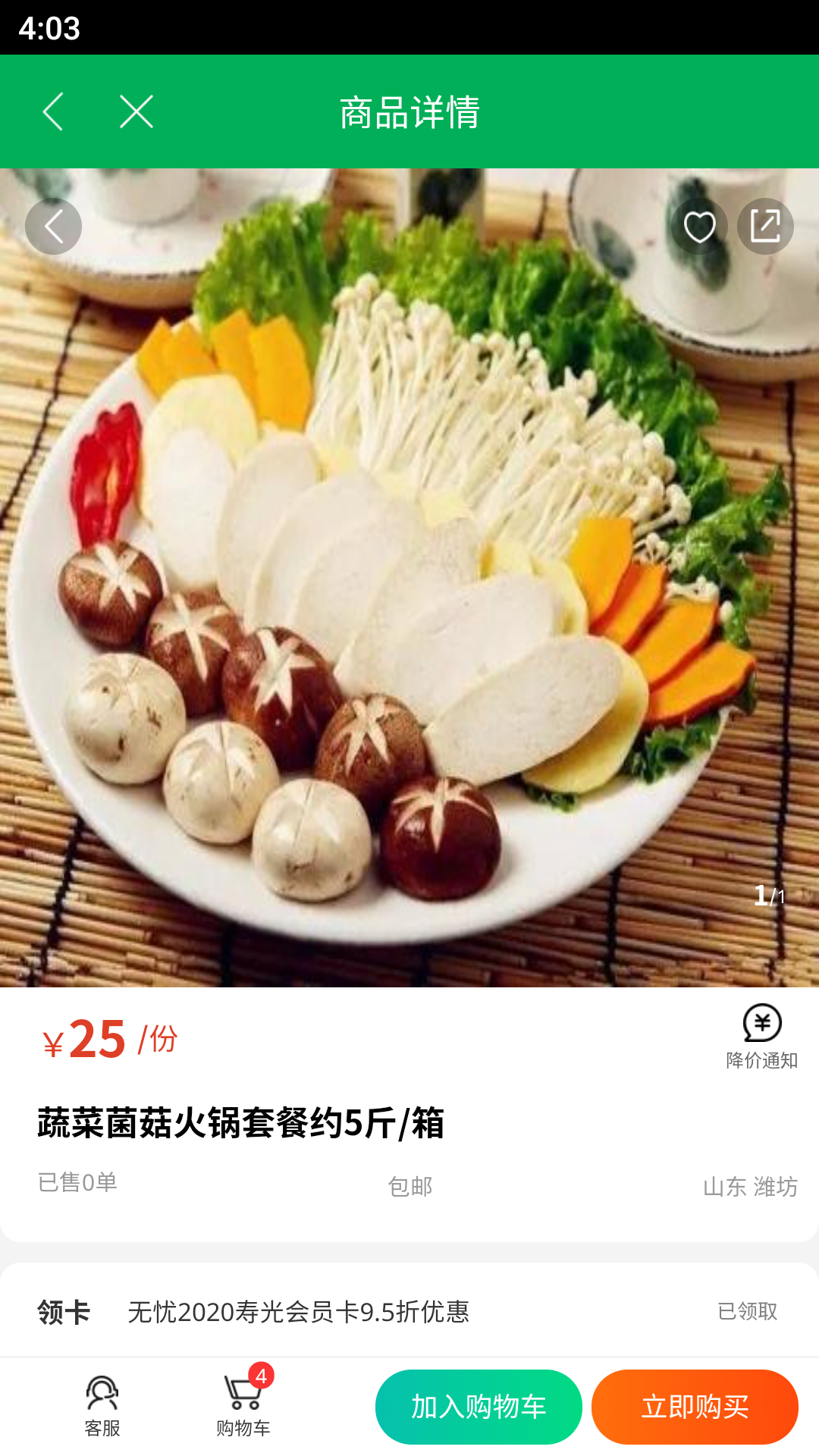Tap the ¥25 price display
Screen dimensions: 819x1456
tap(91, 1039)
